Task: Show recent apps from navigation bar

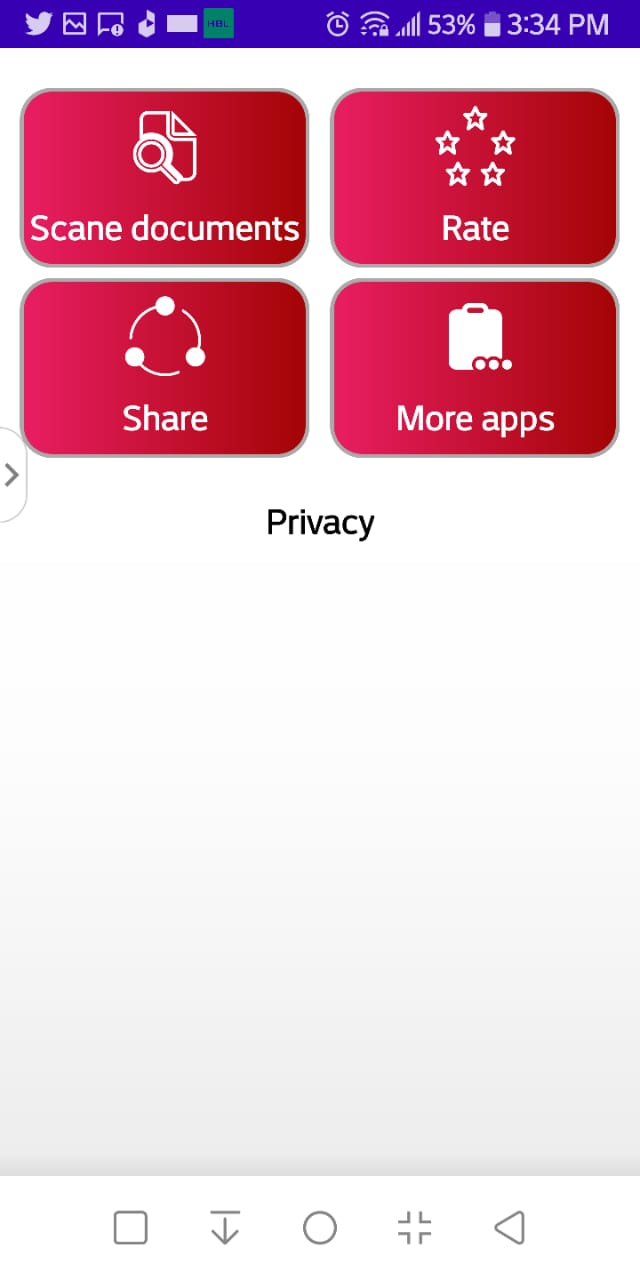Action: (131, 1227)
